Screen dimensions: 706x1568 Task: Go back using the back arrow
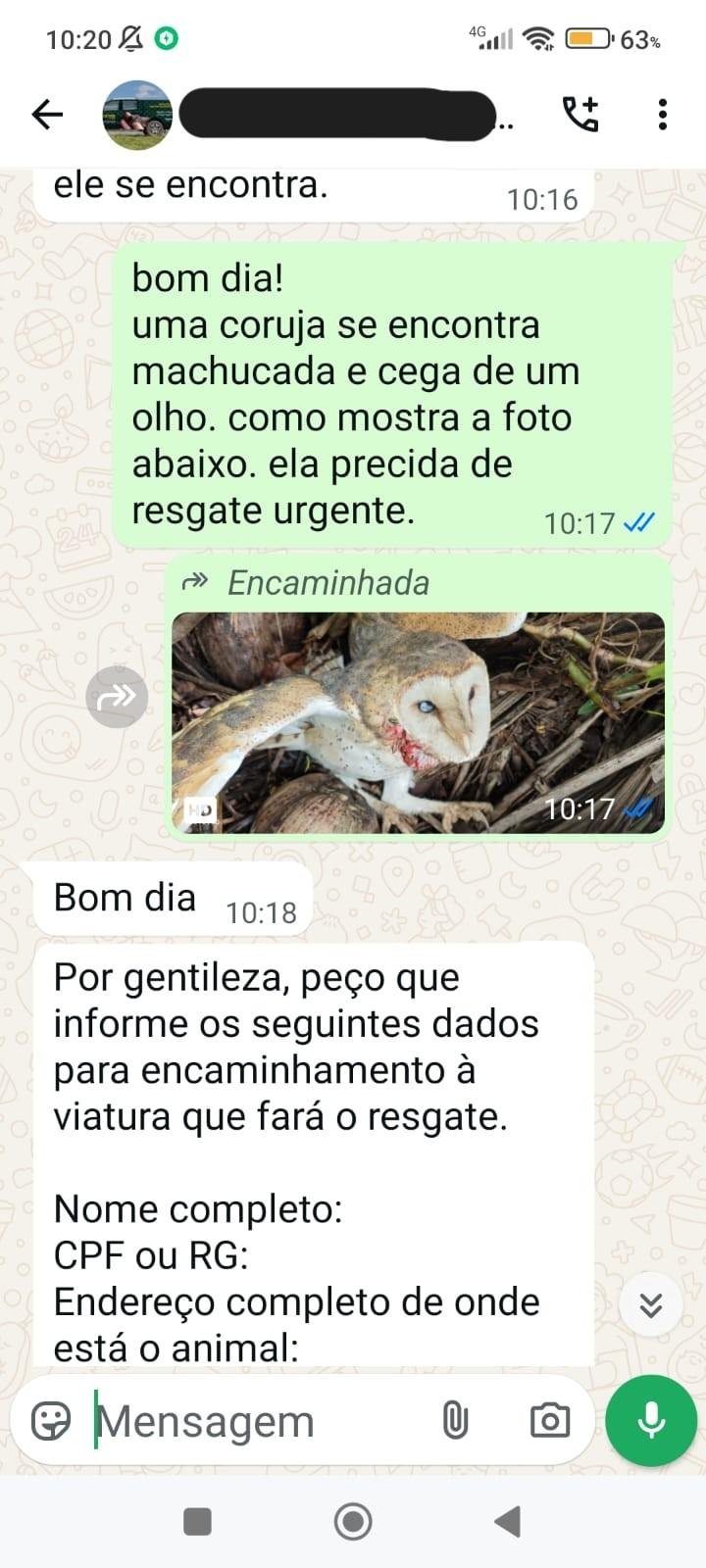[x=46, y=114]
